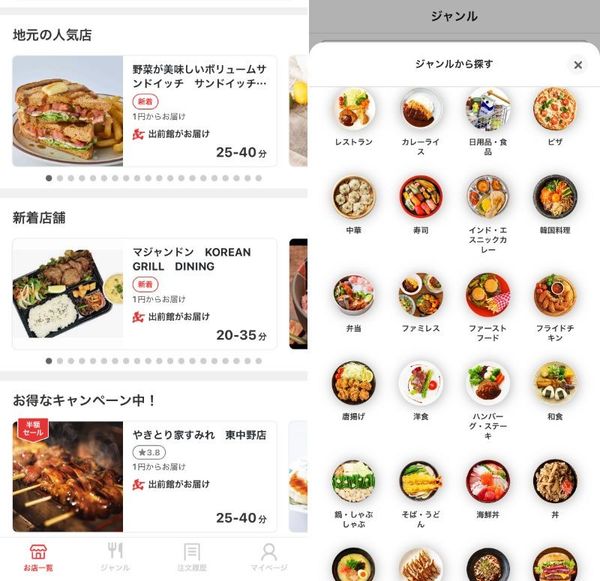Image resolution: width=600 pixels, height=581 pixels.
Task: Select the 韓国料理 genre
Action: tap(554, 205)
